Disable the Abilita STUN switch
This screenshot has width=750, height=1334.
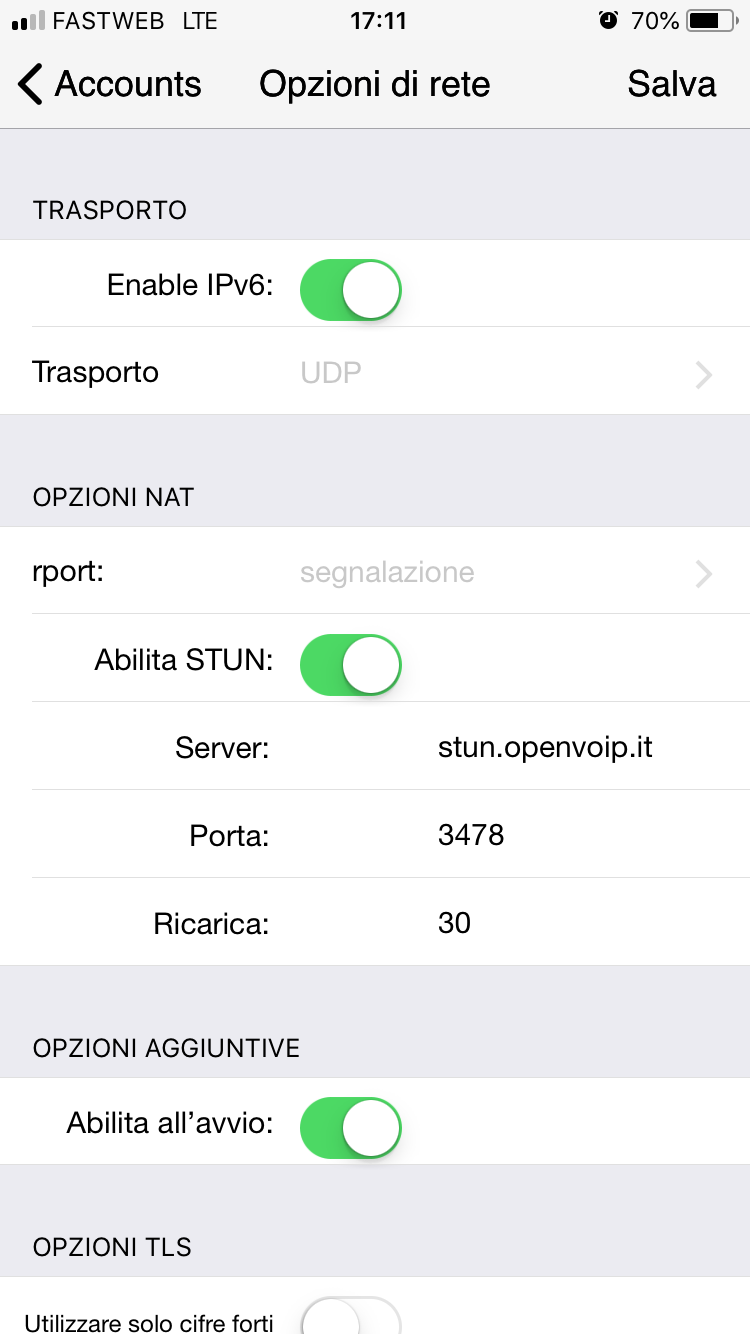point(351,664)
